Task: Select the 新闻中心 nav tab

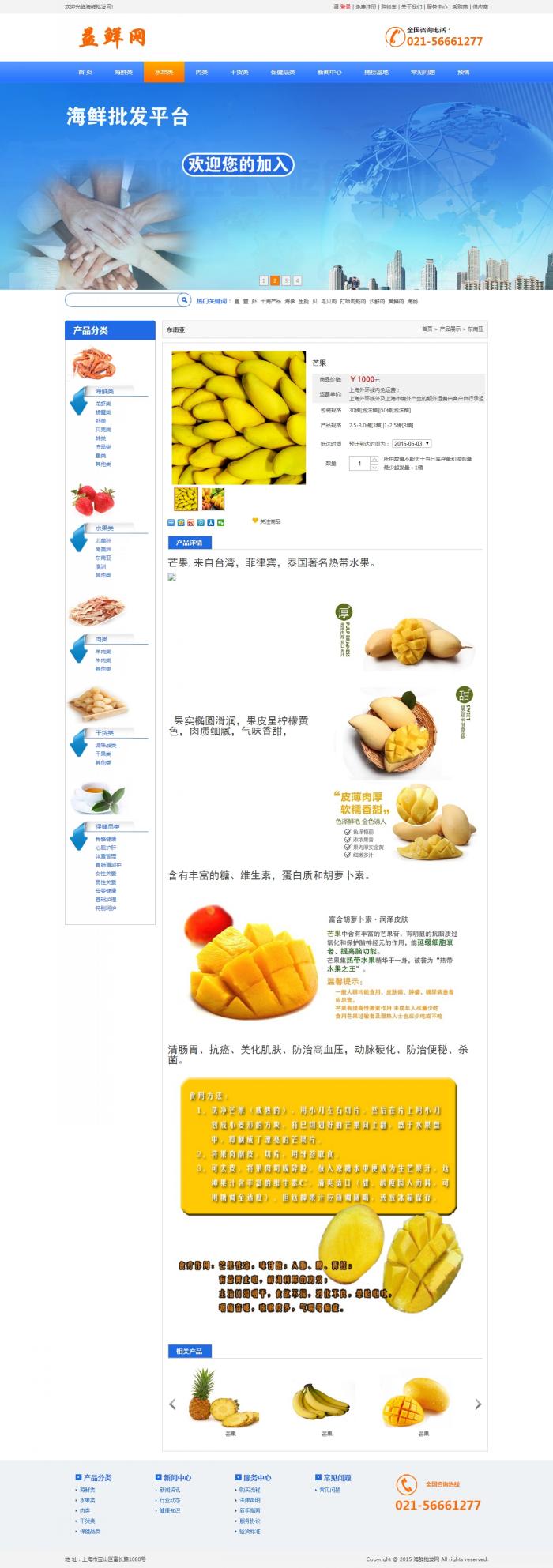Action: pos(329,72)
